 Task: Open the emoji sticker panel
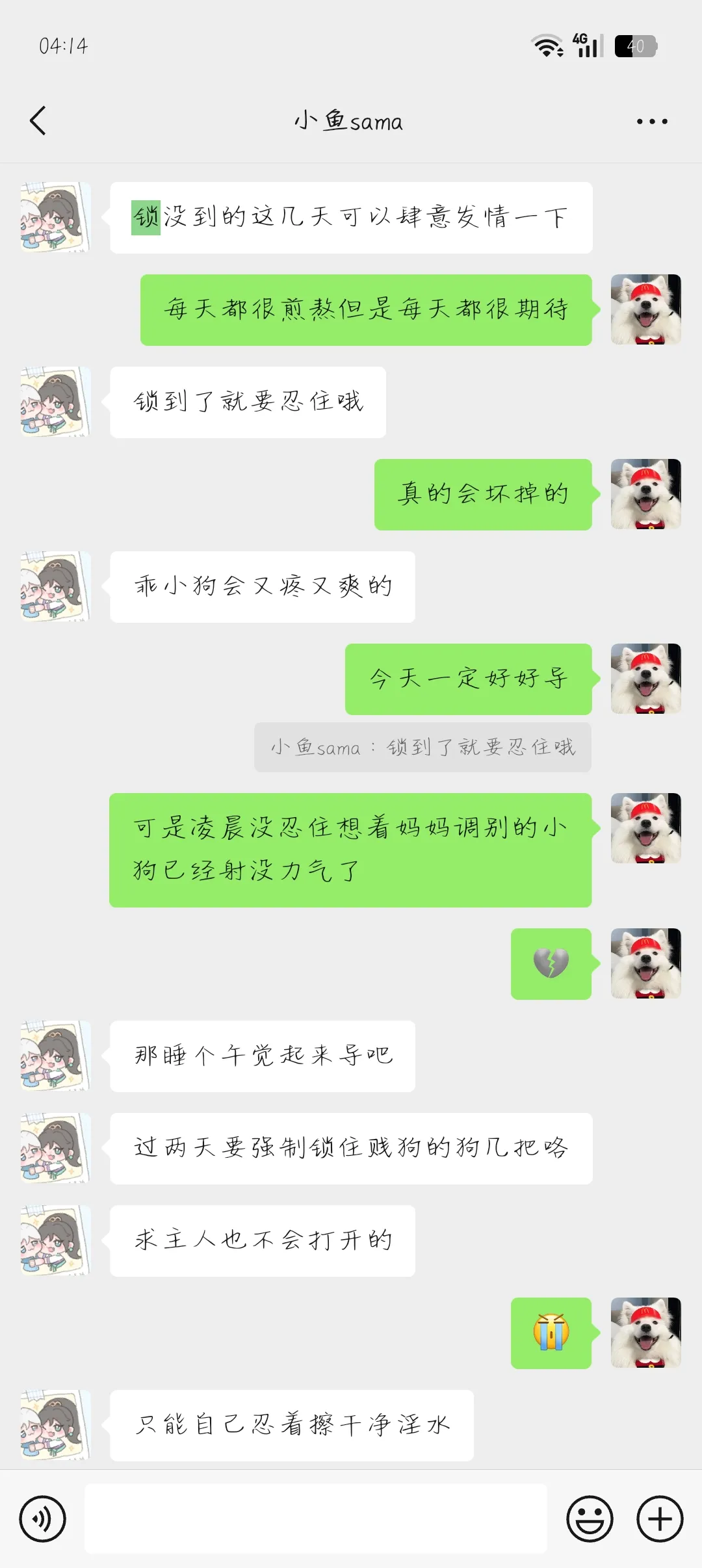pos(590,1519)
